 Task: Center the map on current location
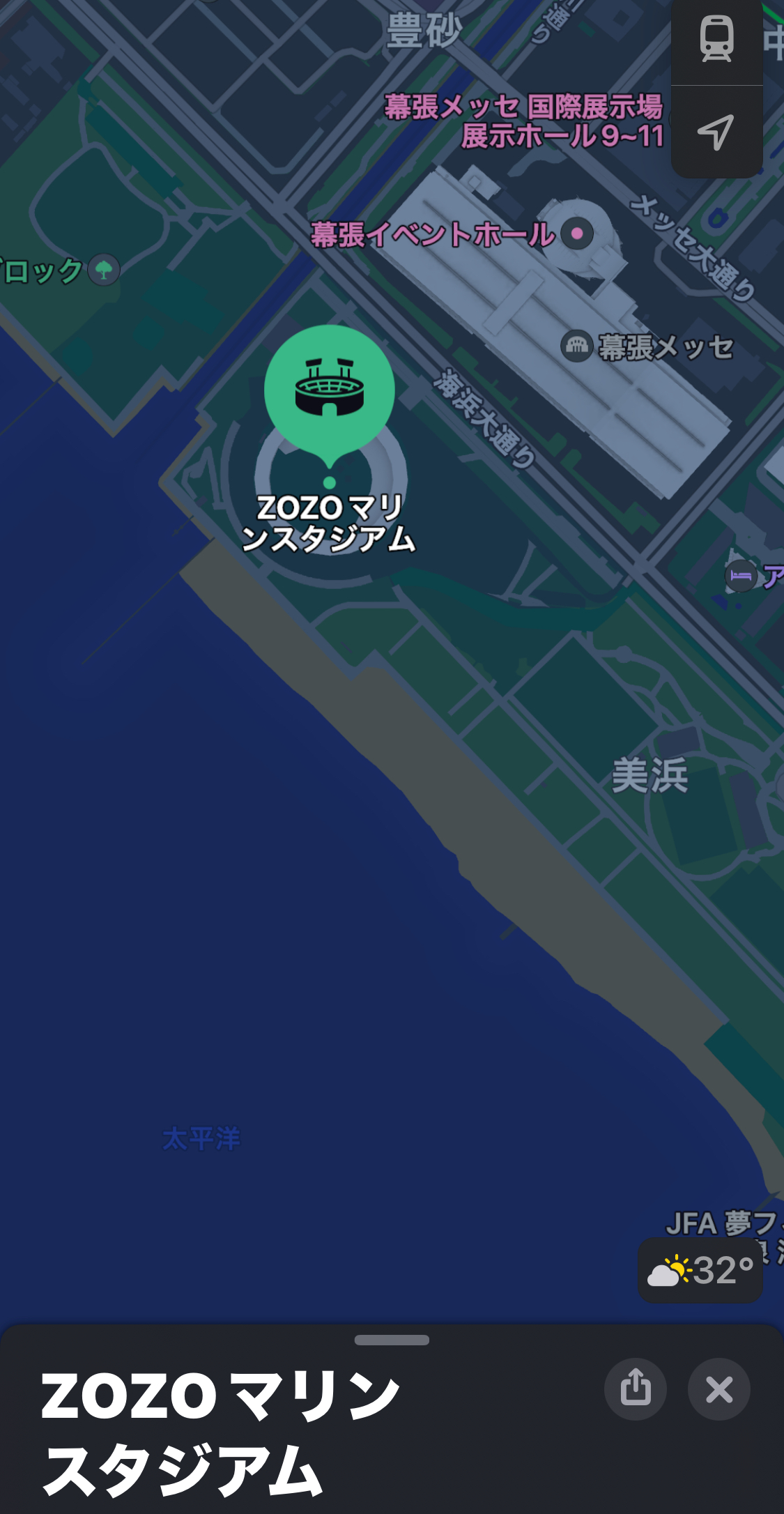point(716,132)
